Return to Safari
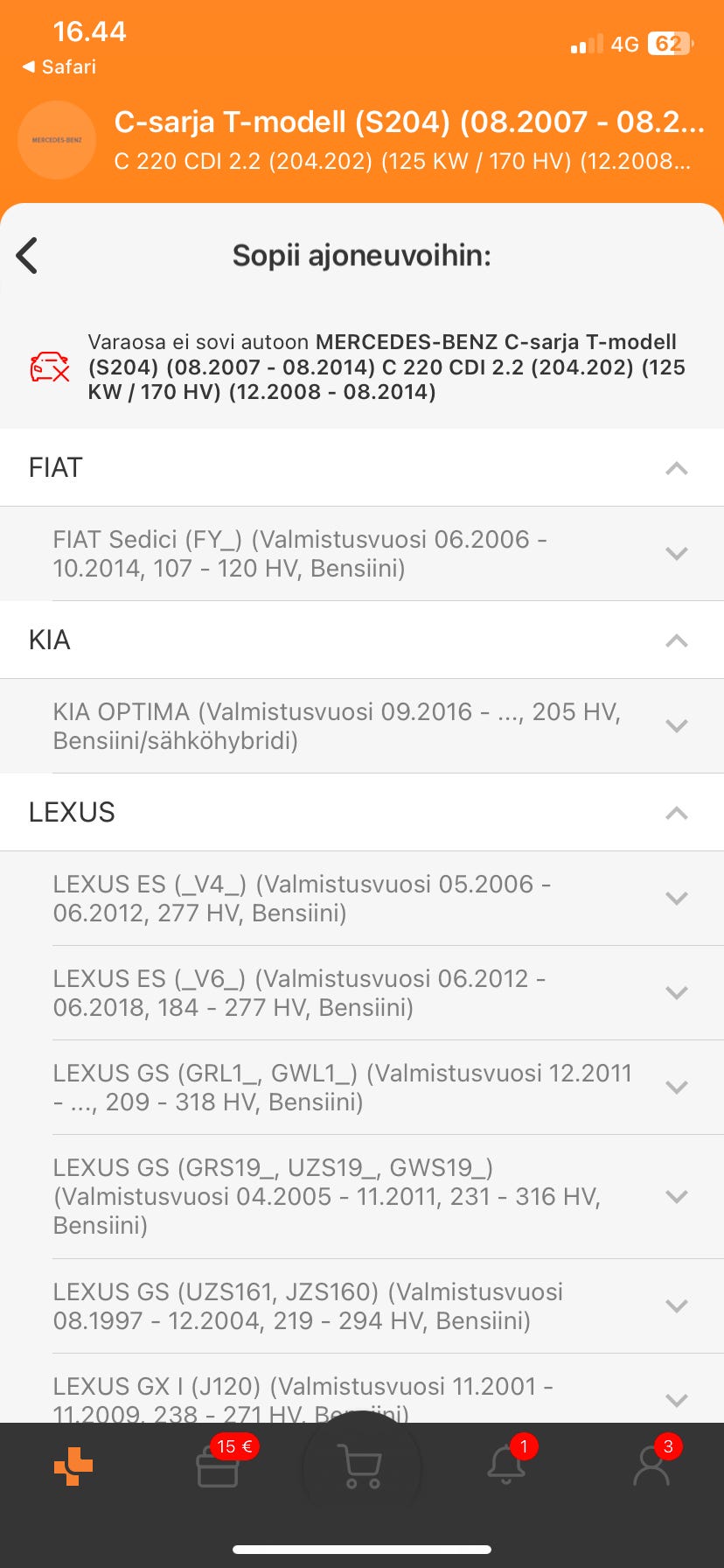This screenshot has width=724, height=1568. [x=59, y=66]
